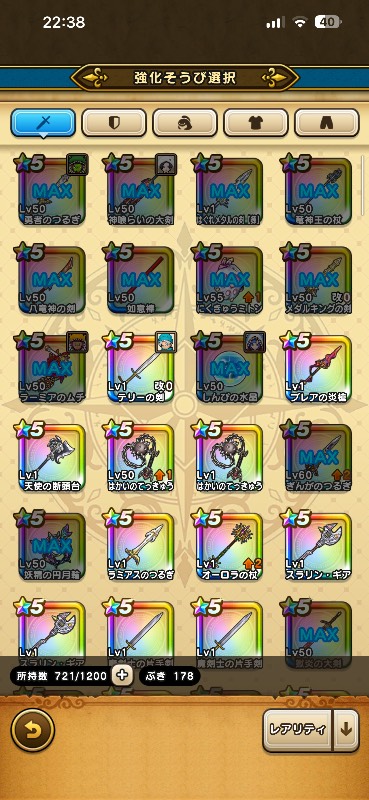Toggle sort order with the down arrow
The height and width of the screenshot is (800, 369).
coord(346,730)
